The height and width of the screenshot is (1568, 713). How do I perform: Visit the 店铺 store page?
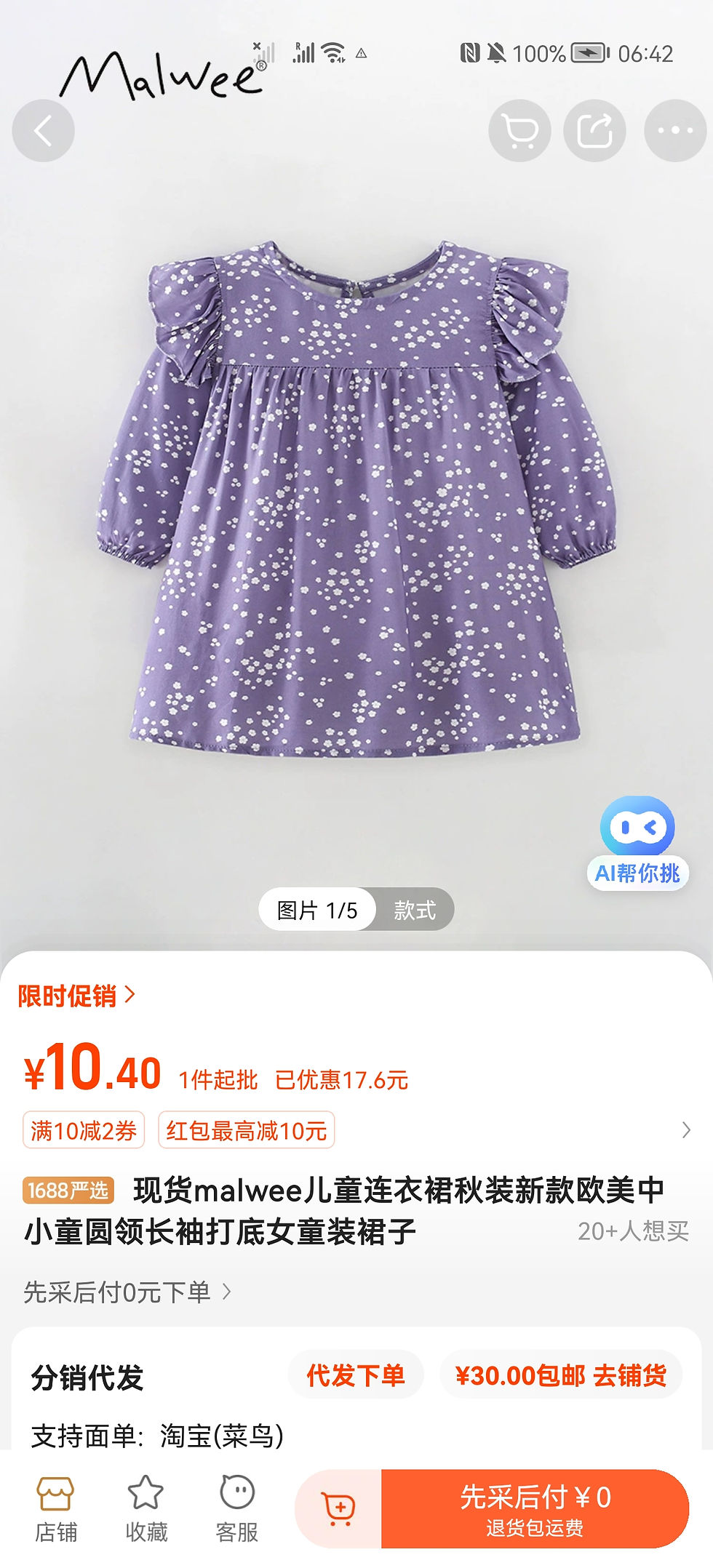(x=56, y=1508)
